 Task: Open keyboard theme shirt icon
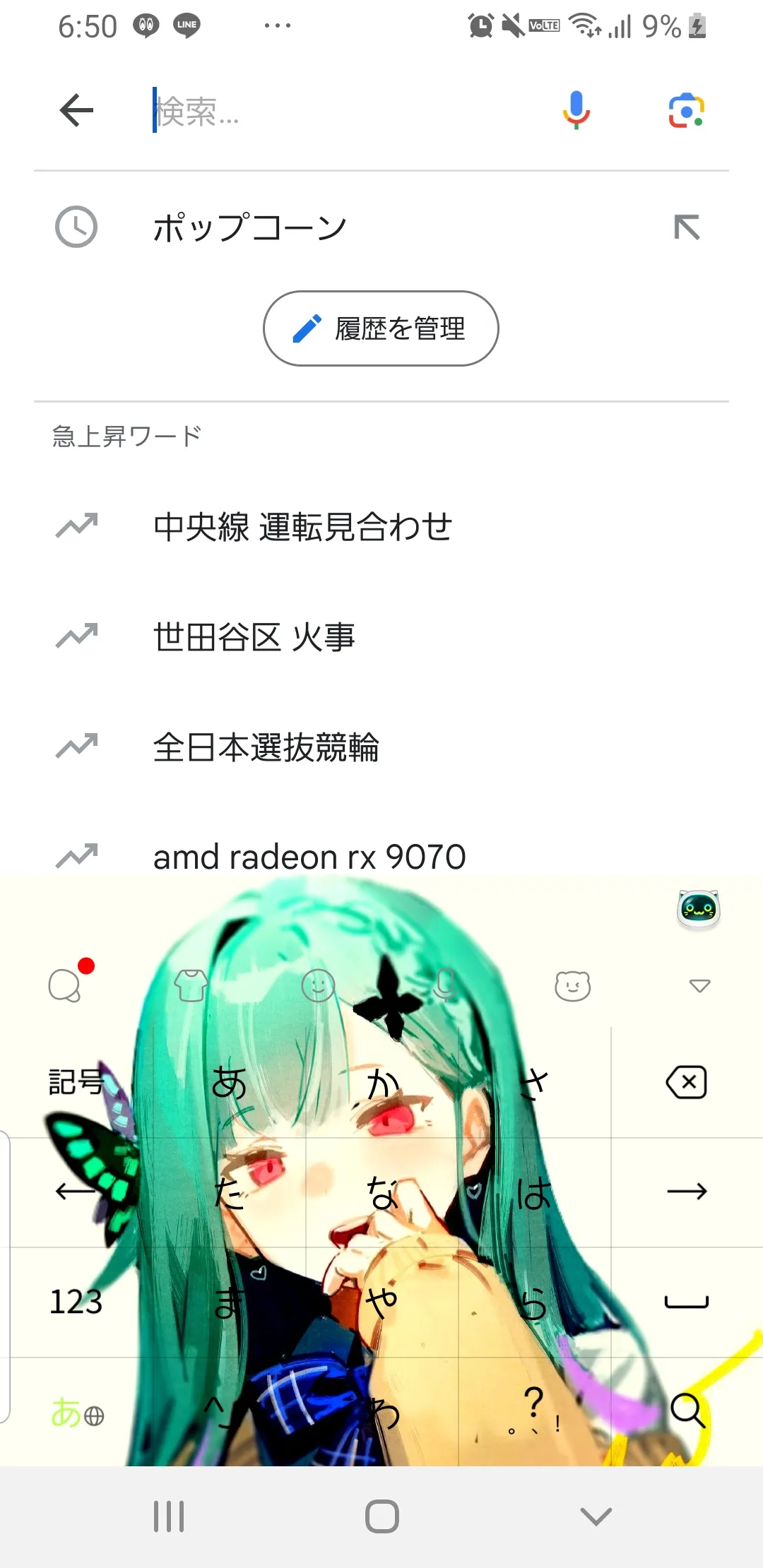click(x=191, y=985)
